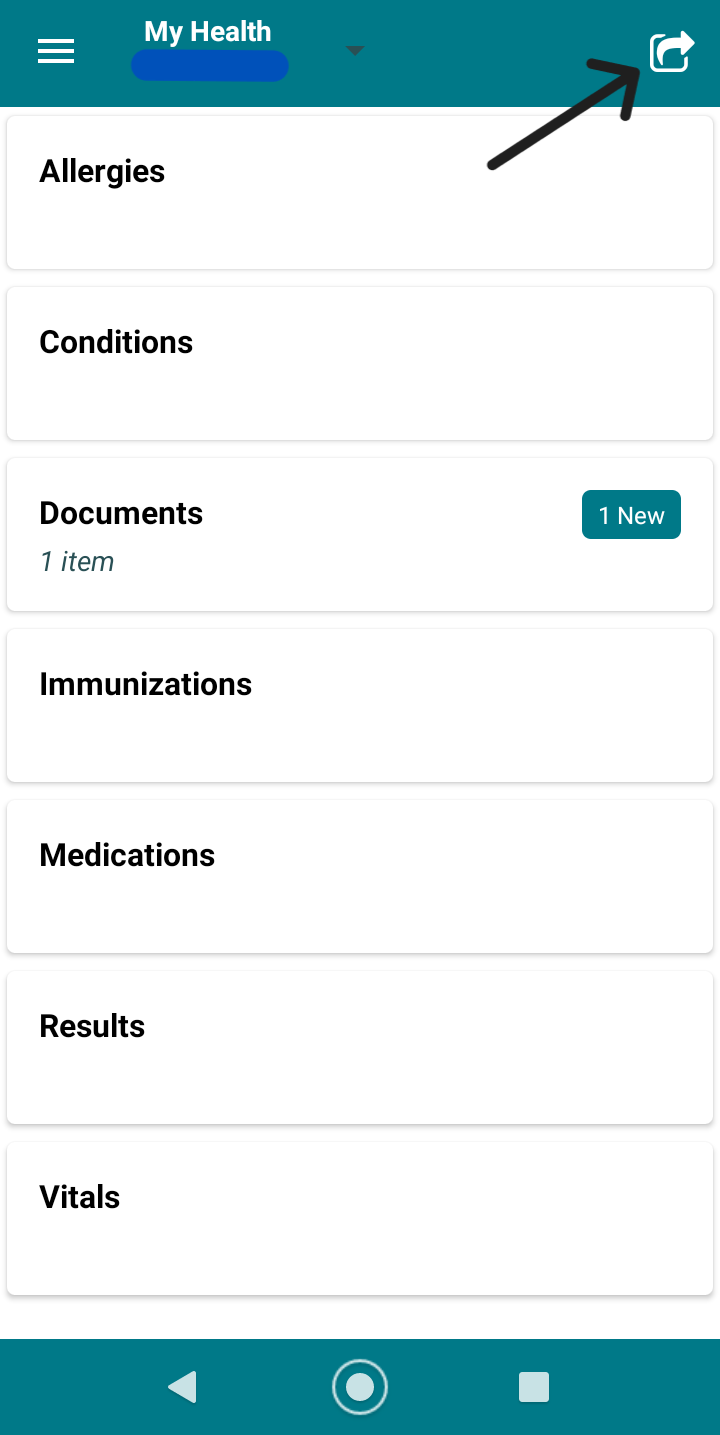720x1435 pixels.
Task: Open the Results section
Action: [360, 1046]
